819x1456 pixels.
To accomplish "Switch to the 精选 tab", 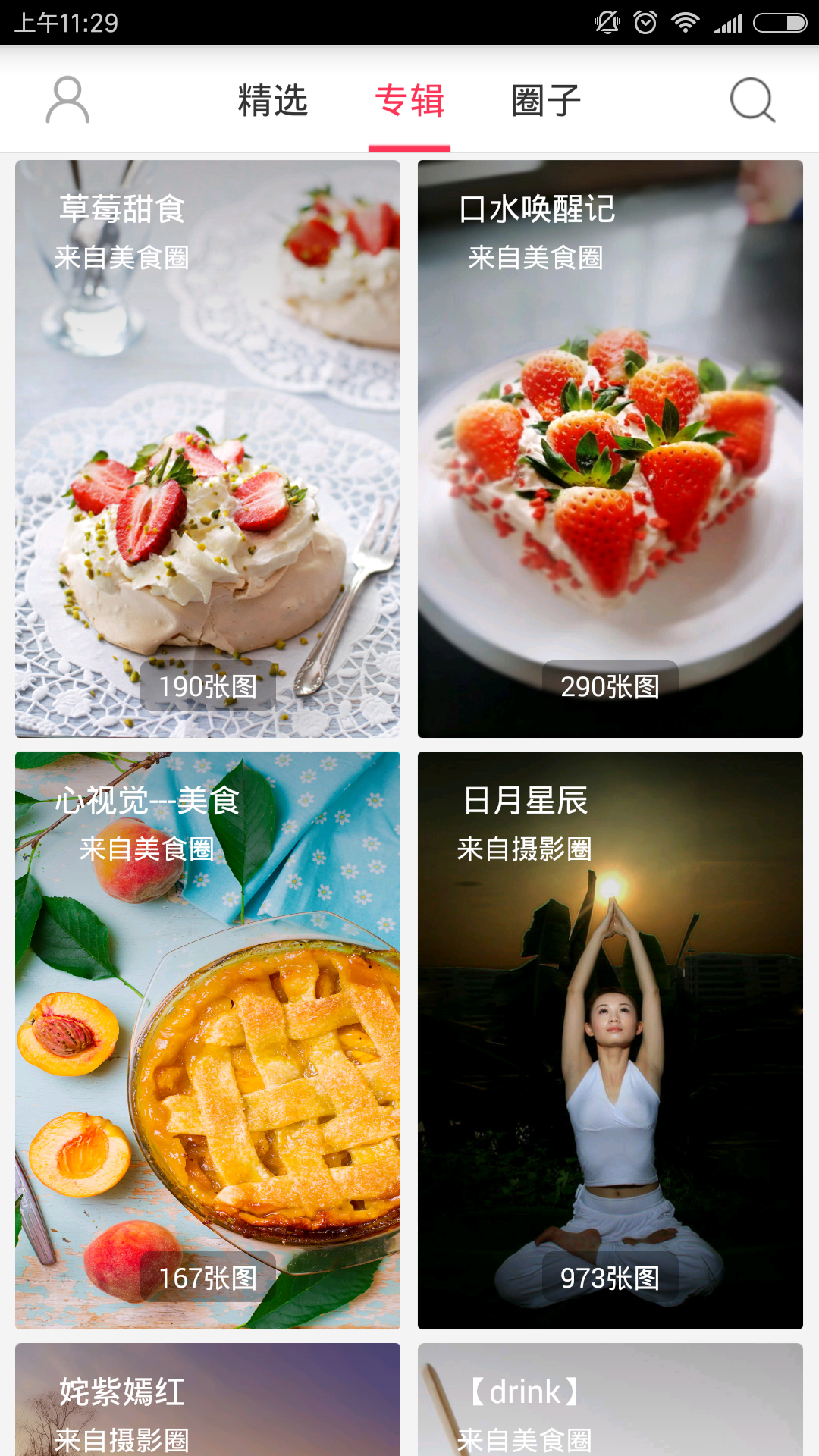I will pyautogui.click(x=273, y=100).
